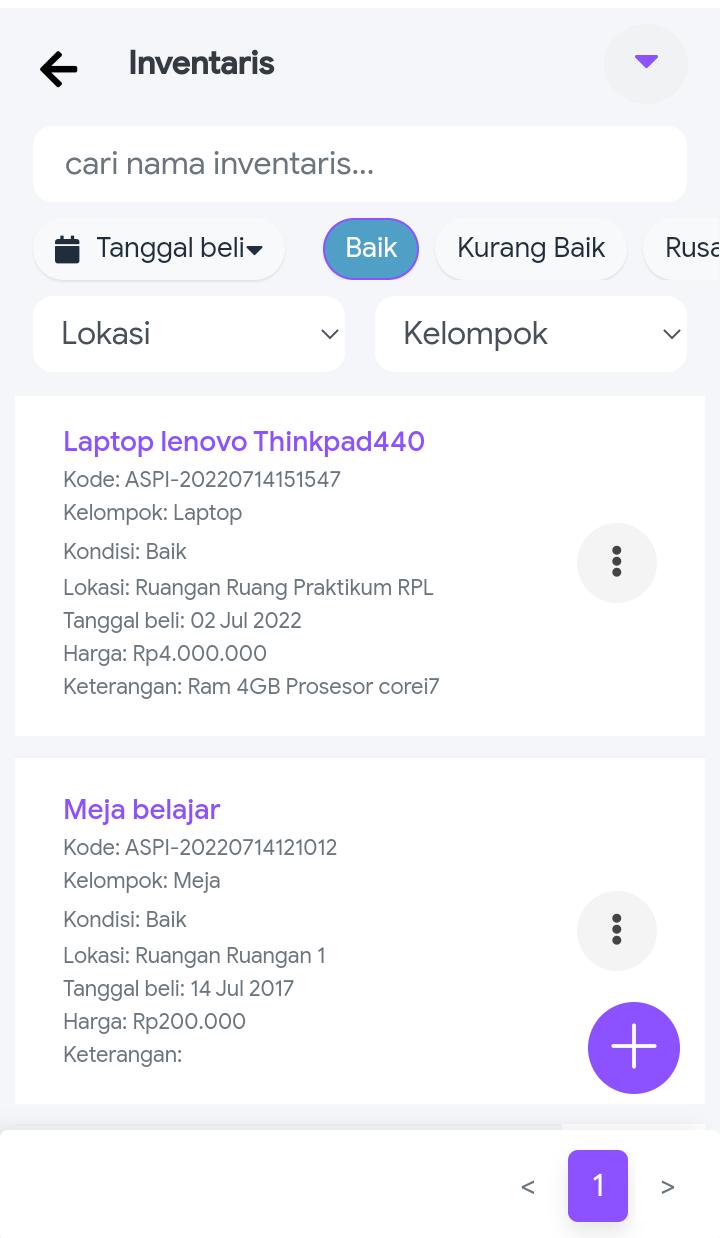The height and width of the screenshot is (1238, 720).
Task: Open the Meja belajar item
Action: (x=142, y=810)
